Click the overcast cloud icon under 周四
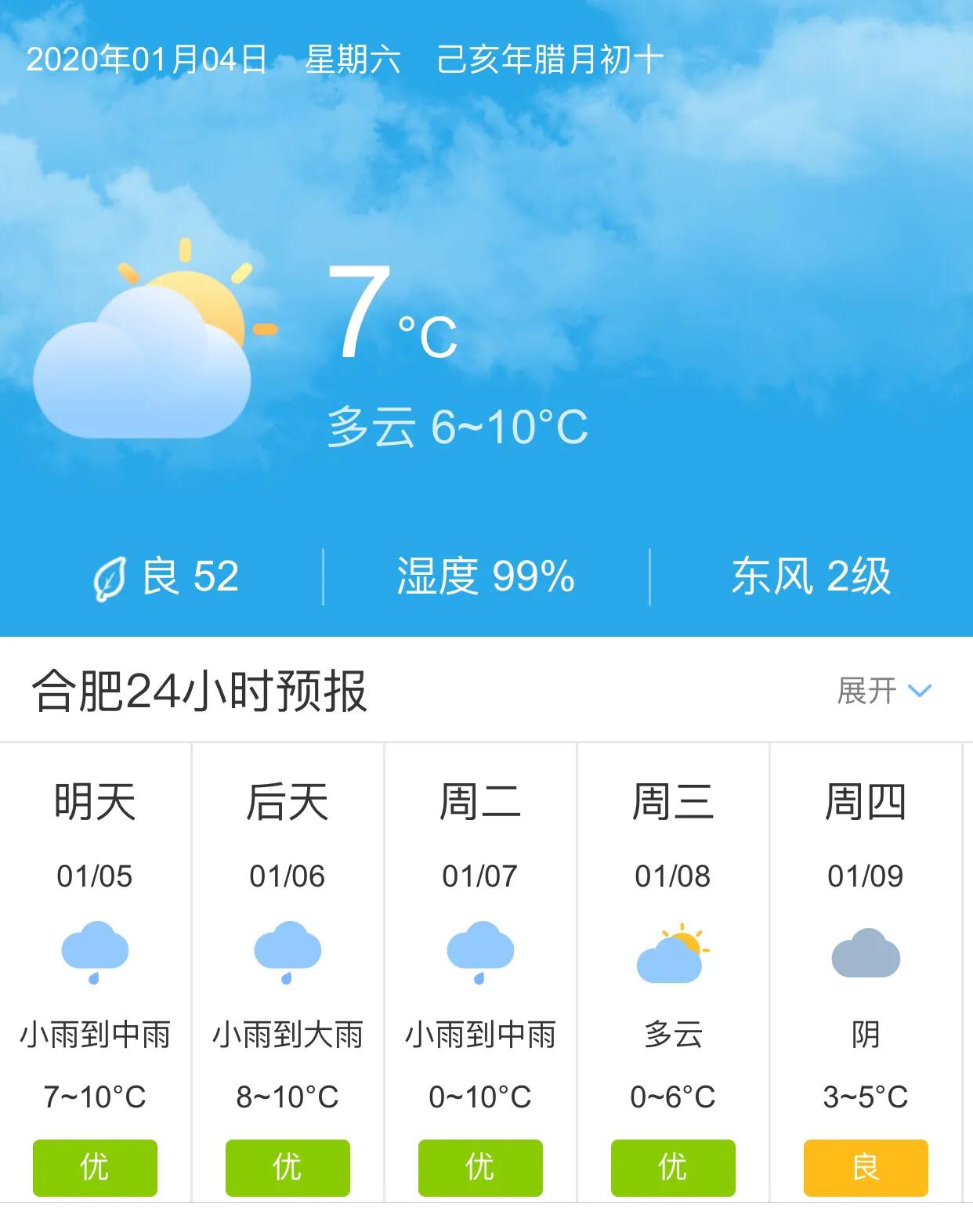Viewport: 973px width, 1232px height. tap(865, 952)
